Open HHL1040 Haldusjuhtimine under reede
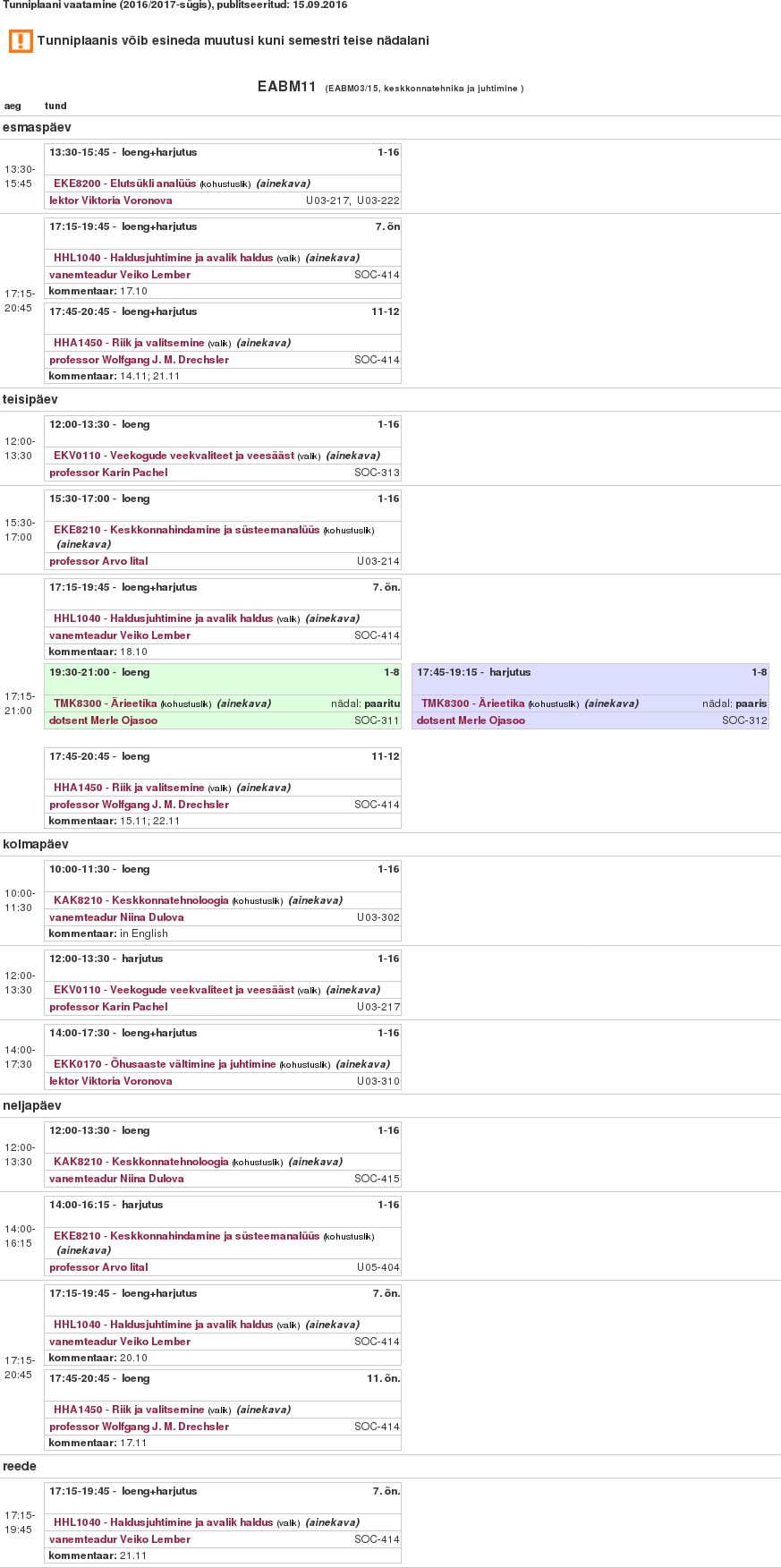Viewport: 781px width, 1568px height. point(163,1522)
